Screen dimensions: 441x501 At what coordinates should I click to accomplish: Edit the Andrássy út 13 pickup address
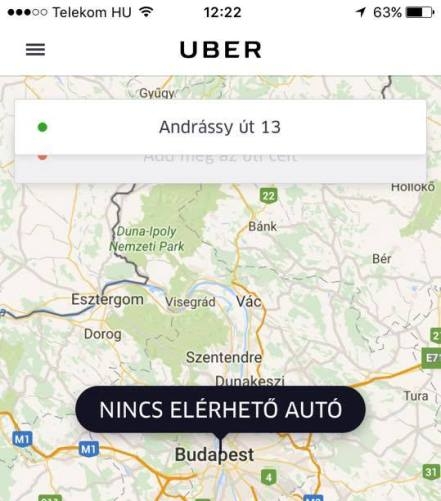point(220,127)
